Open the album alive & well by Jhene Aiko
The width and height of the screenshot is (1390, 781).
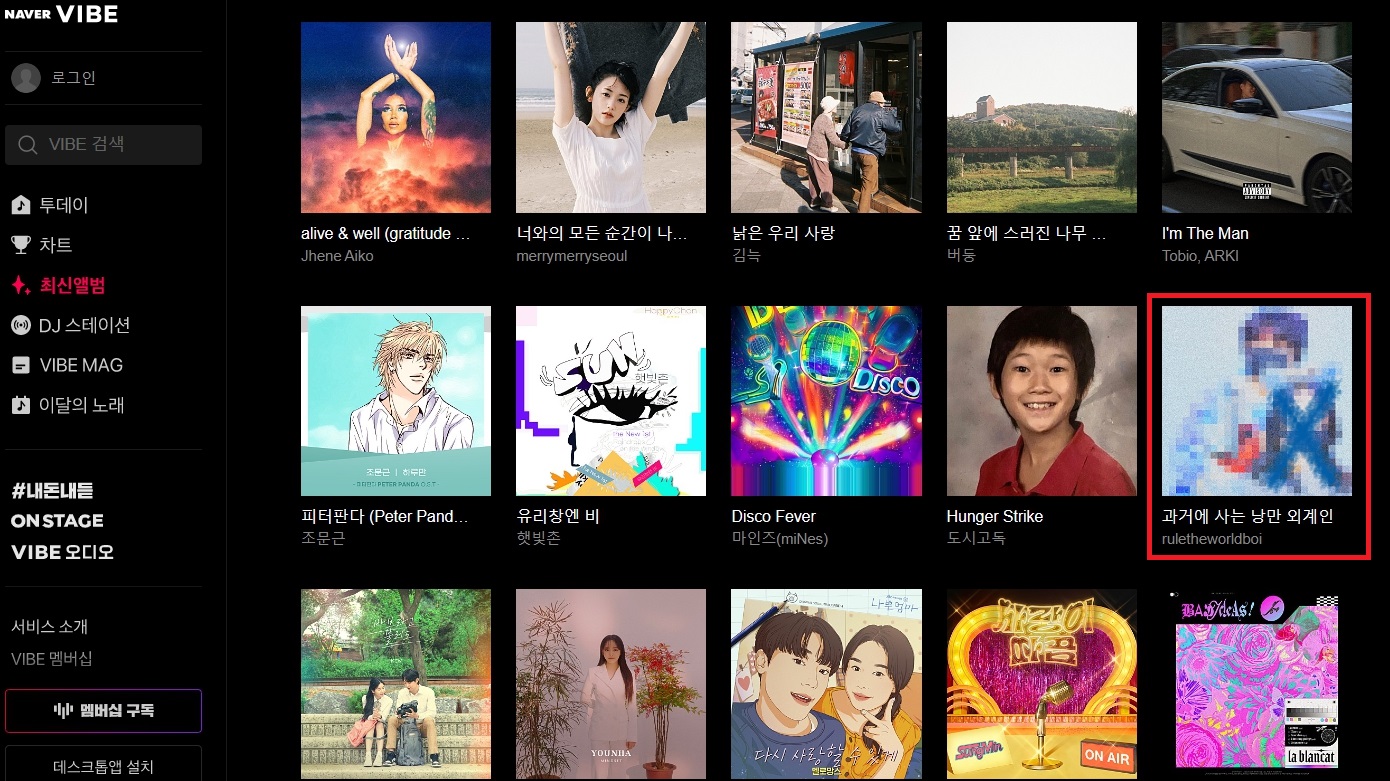coord(395,118)
